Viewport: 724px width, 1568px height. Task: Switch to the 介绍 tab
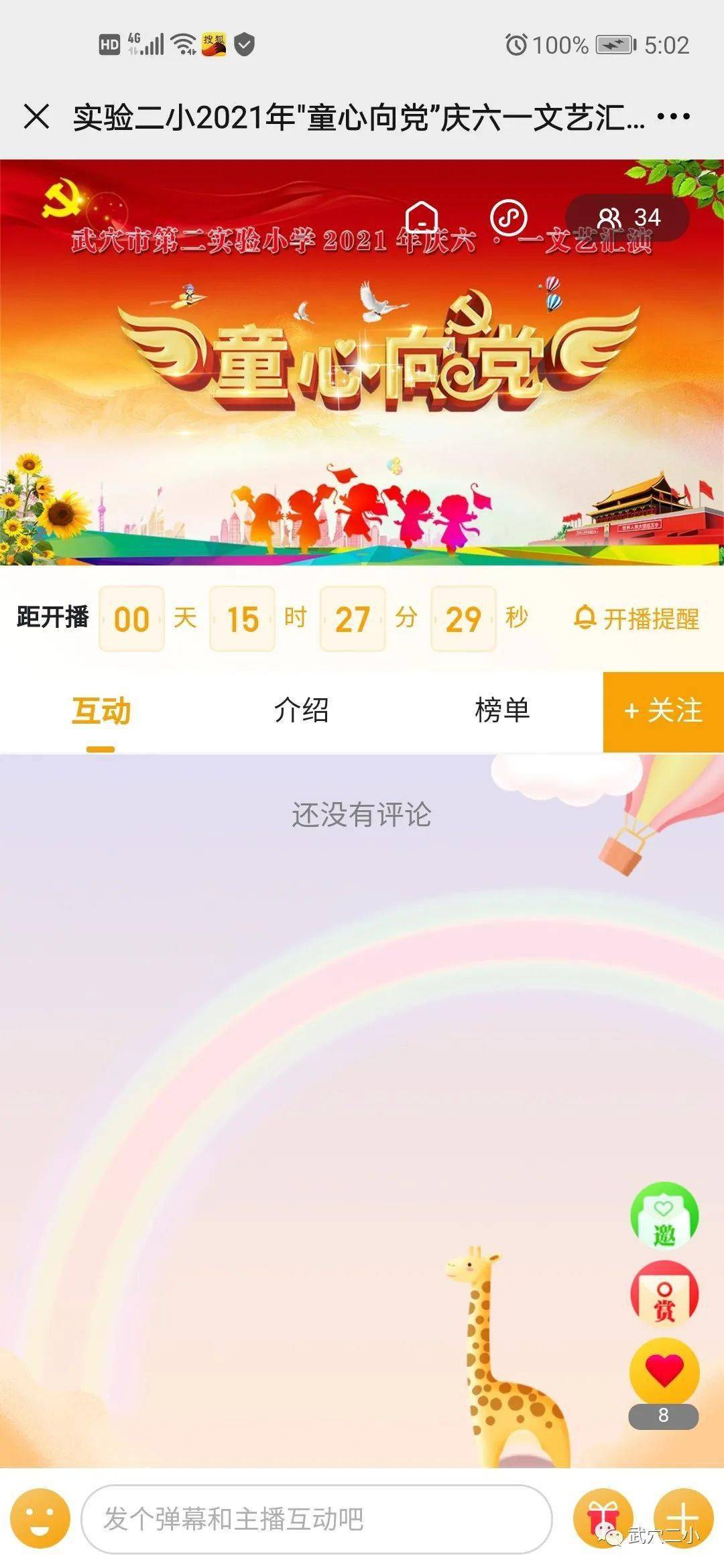[301, 711]
